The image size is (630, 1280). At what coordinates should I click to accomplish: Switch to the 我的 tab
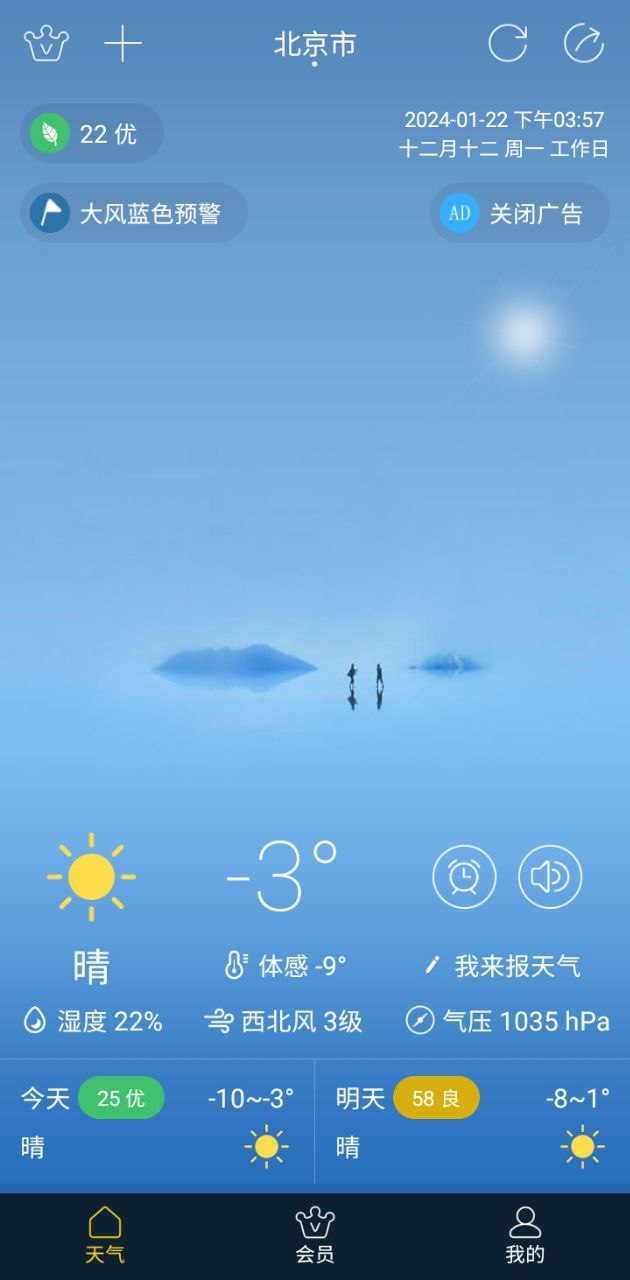pyautogui.click(x=525, y=1236)
